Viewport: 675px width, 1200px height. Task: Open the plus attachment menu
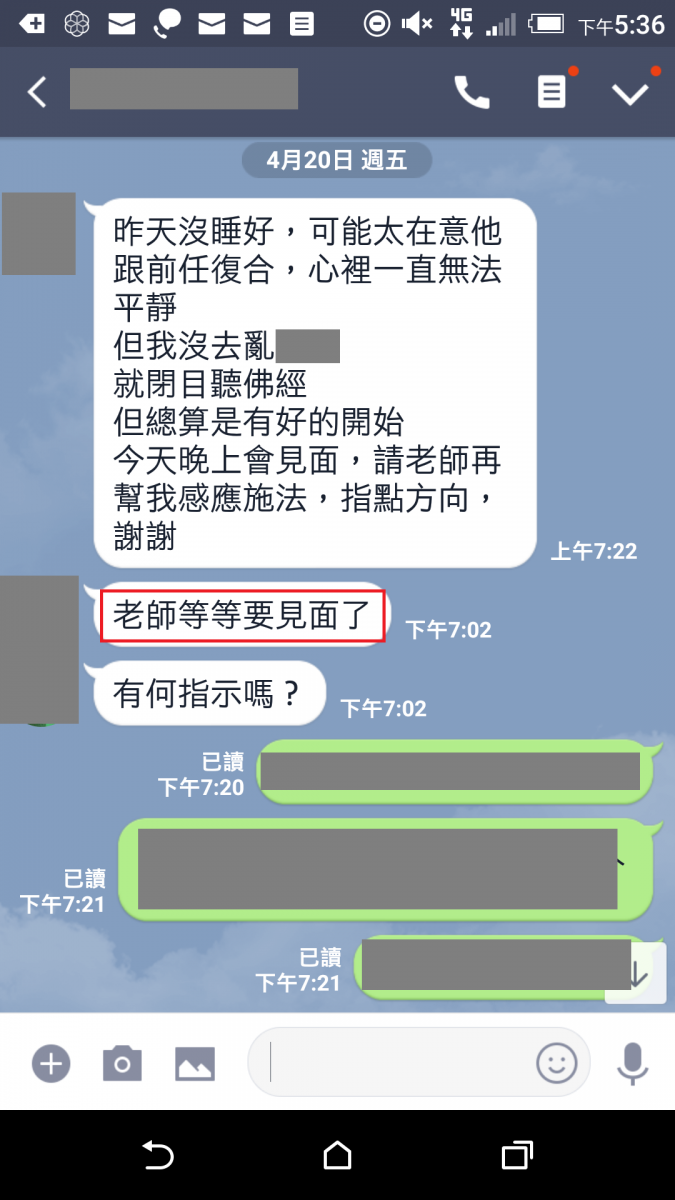(50, 1063)
